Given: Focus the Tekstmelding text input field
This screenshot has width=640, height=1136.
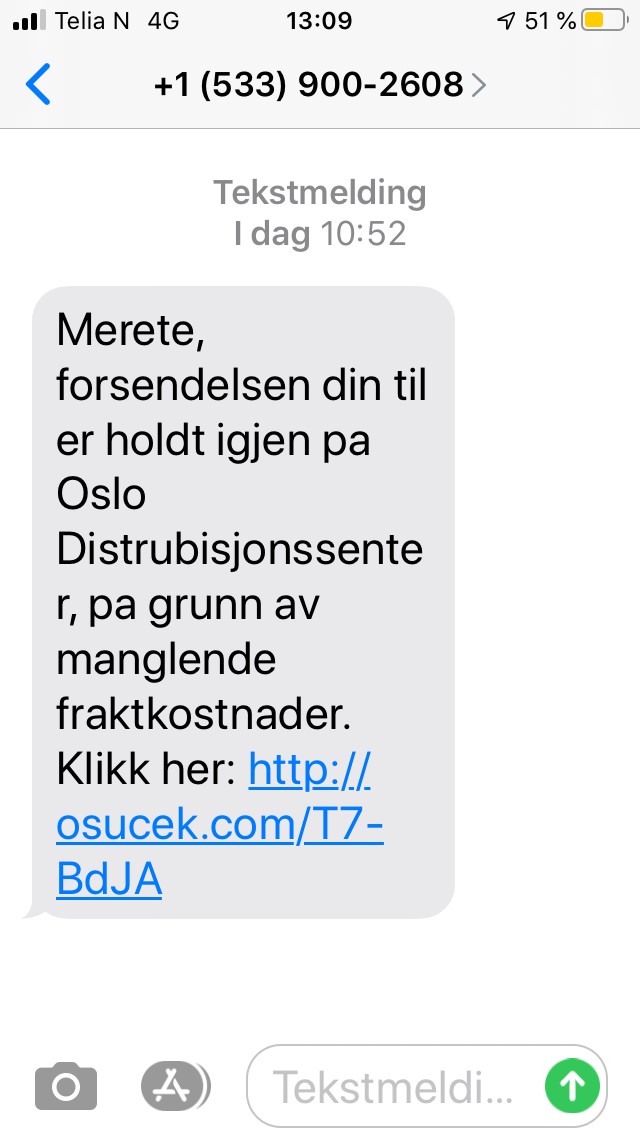Looking at the screenshot, I should [x=395, y=1086].
